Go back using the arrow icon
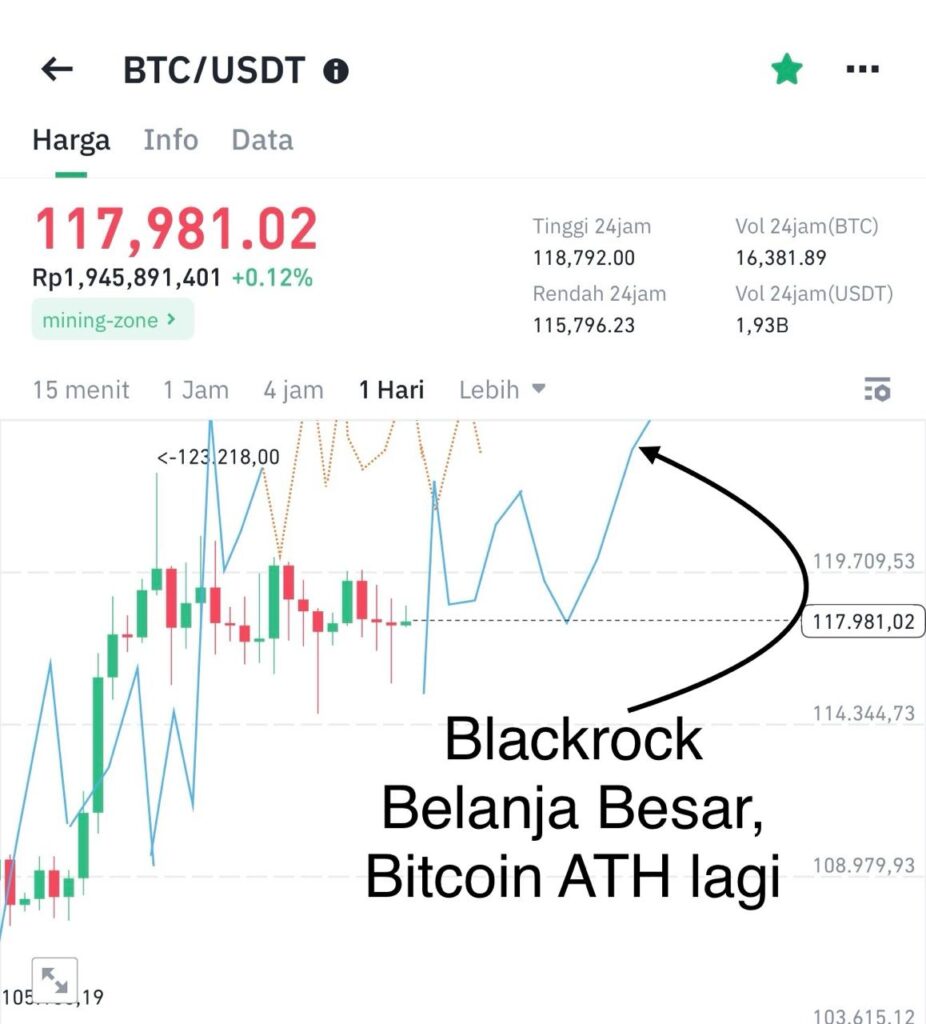The image size is (926, 1024). [57, 69]
